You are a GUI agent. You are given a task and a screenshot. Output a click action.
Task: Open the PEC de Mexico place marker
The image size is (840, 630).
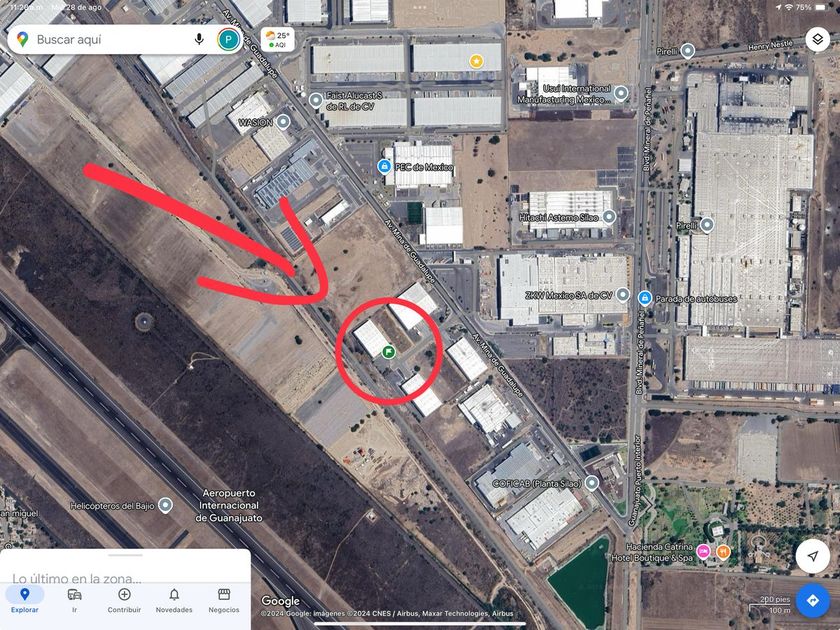pos(383,166)
